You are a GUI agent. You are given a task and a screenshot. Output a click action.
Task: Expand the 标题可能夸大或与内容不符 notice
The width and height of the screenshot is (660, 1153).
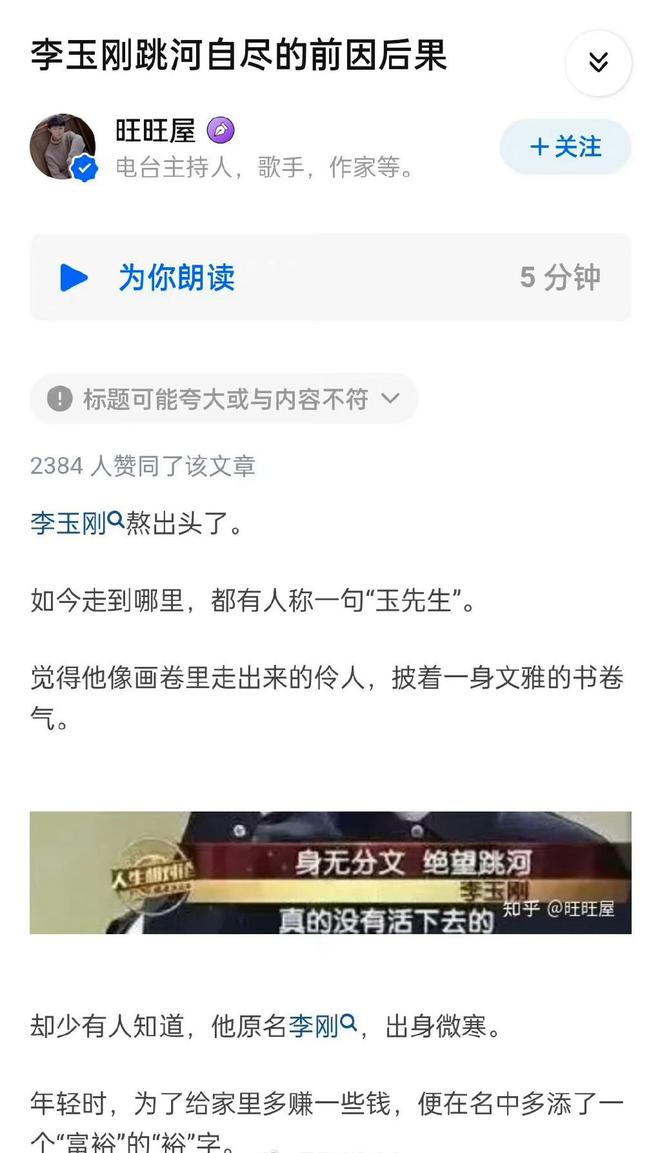[225, 399]
